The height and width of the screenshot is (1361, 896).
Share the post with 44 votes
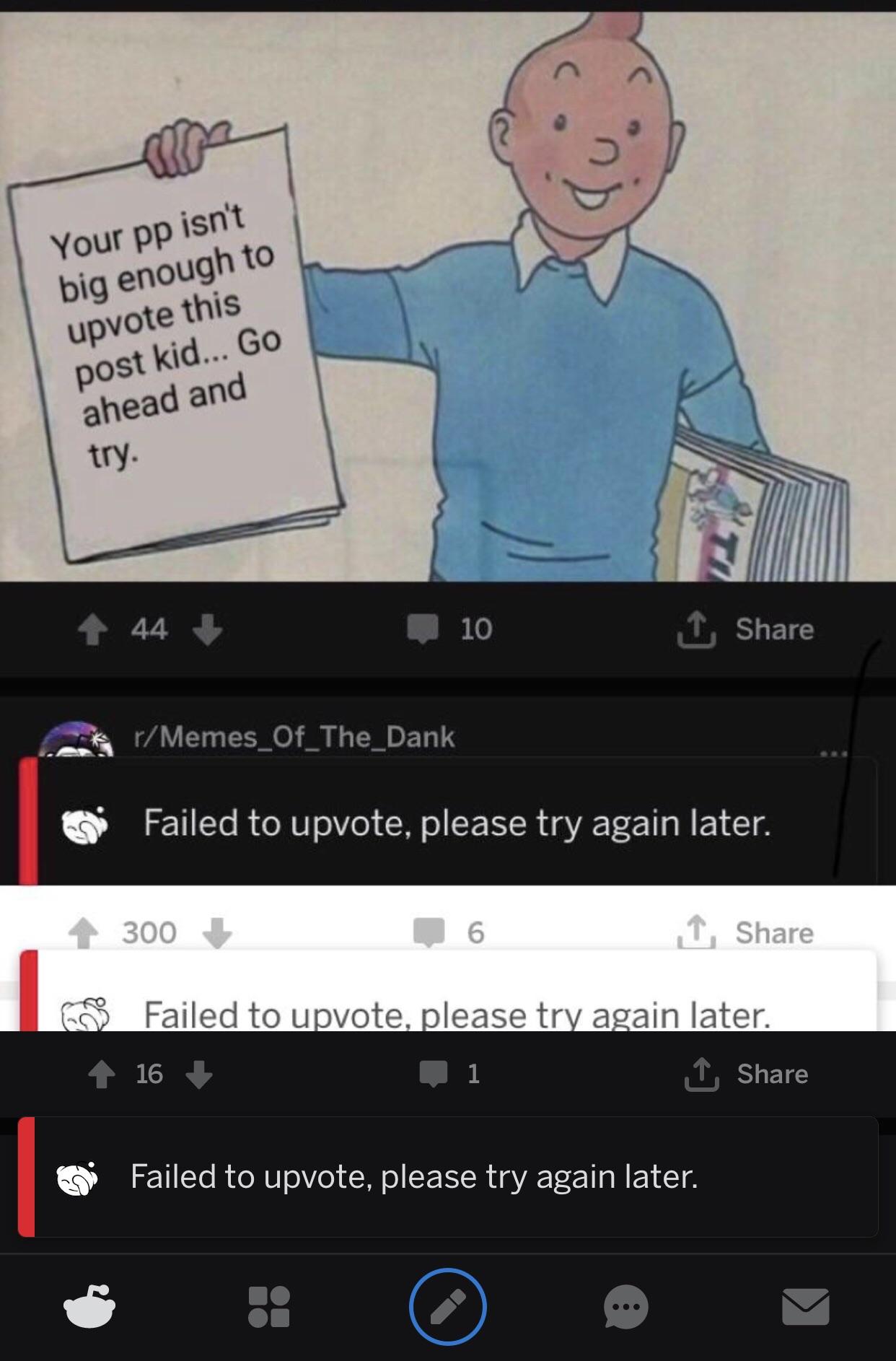coord(746,629)
